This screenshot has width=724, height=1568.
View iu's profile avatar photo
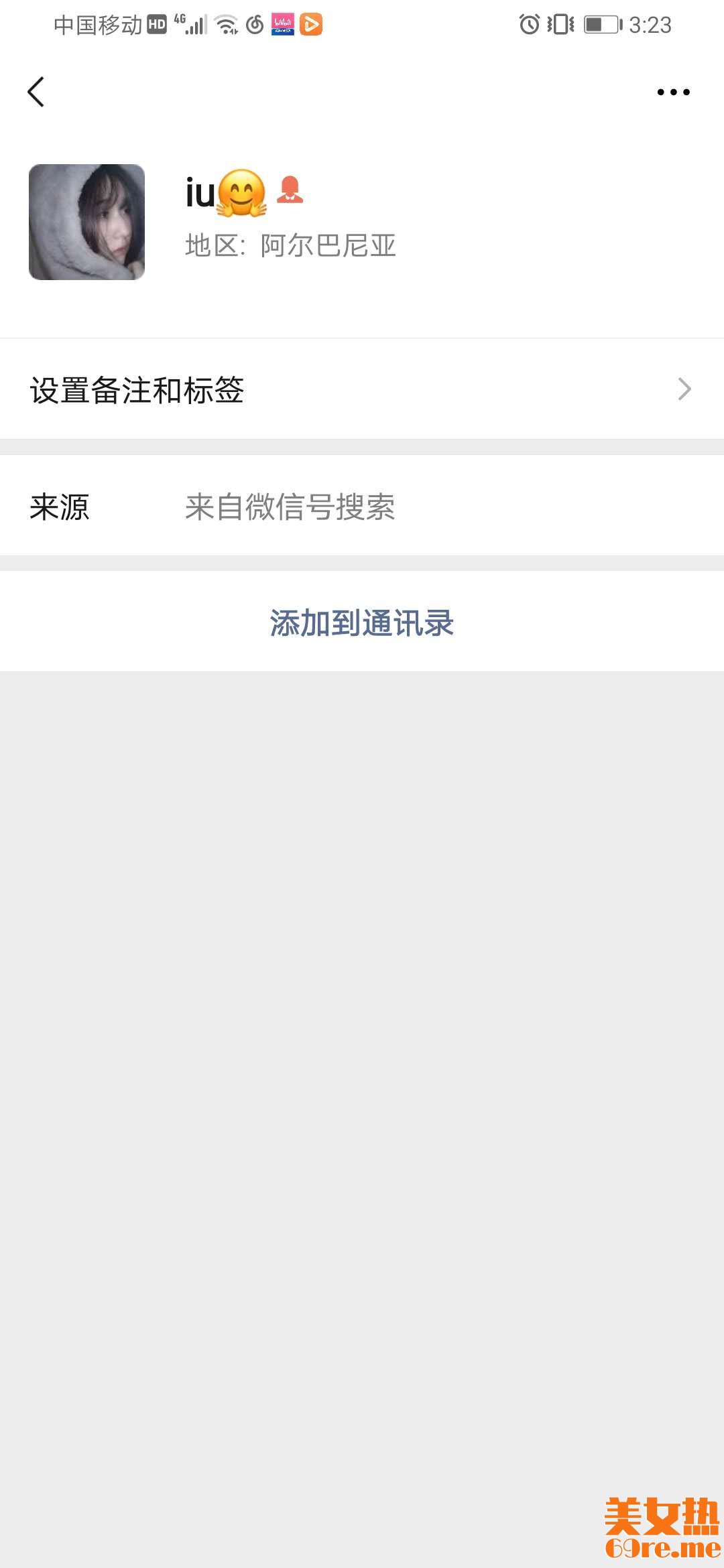tap(86, 222)
